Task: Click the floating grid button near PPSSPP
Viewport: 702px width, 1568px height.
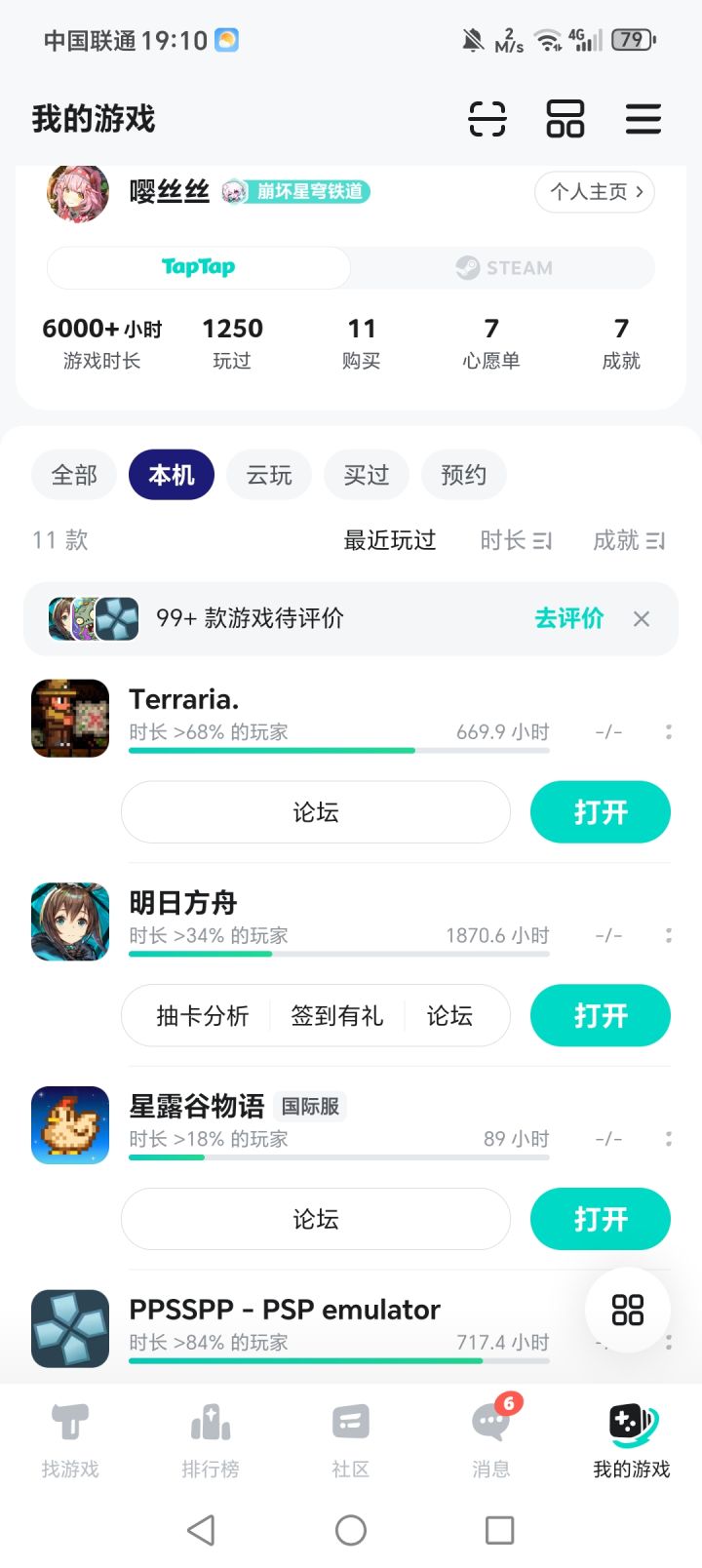Action: point(627,1311)
